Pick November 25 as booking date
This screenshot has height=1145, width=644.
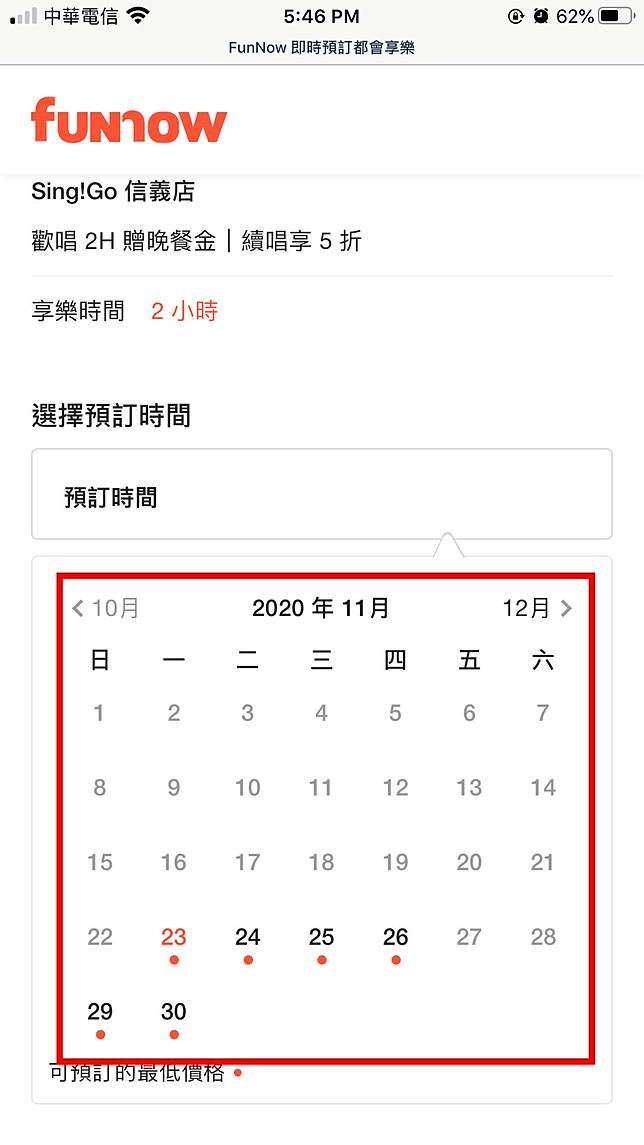(321, 938)
